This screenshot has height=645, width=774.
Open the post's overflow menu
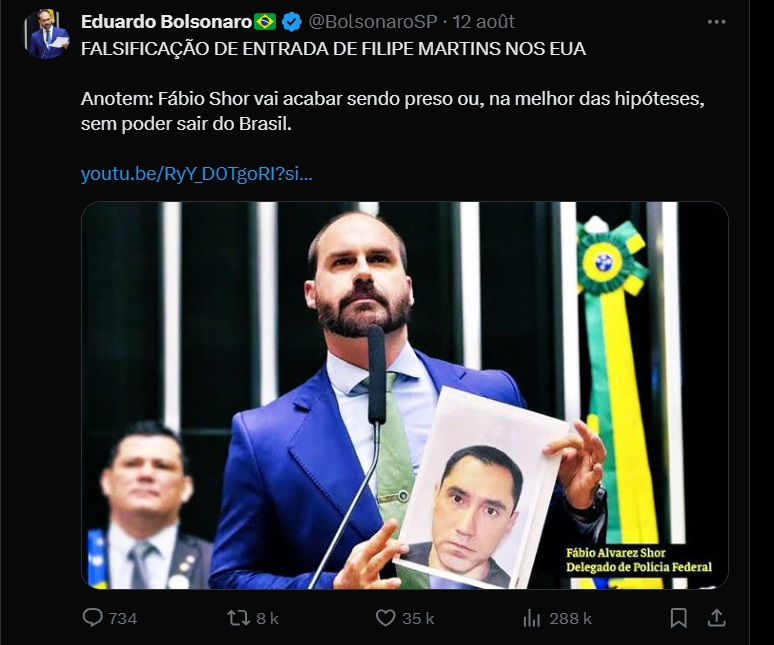pyautogui.click(x=716, y=21)
